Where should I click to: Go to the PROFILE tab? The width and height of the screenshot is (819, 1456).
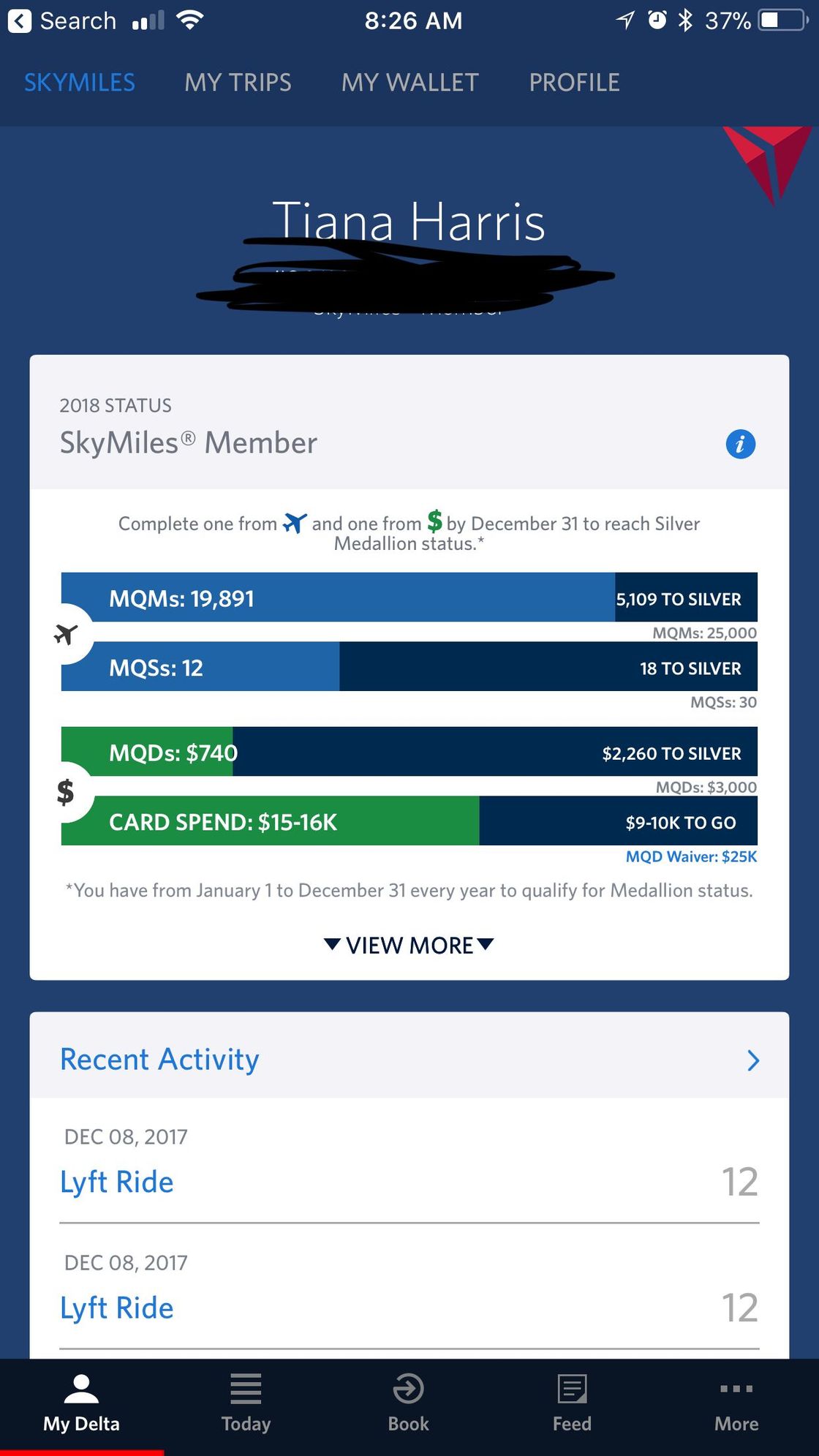tap(574, 83)
